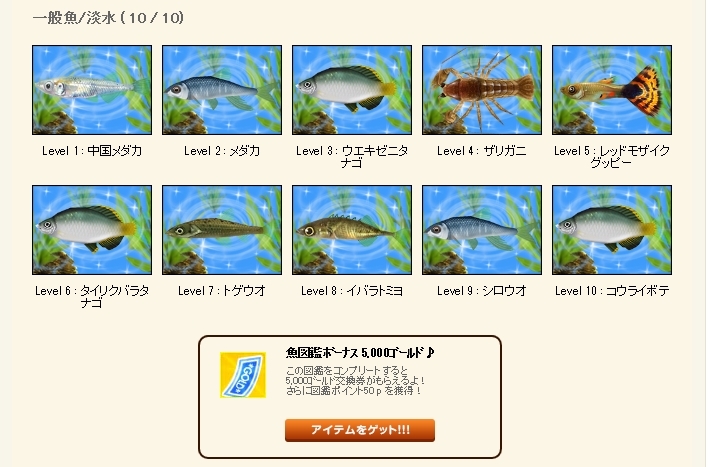The height and width of the screenshot is (467, 708).
Task: View the Level 3 ウエキゼニタナゴ tile
Action: point(352,90)
